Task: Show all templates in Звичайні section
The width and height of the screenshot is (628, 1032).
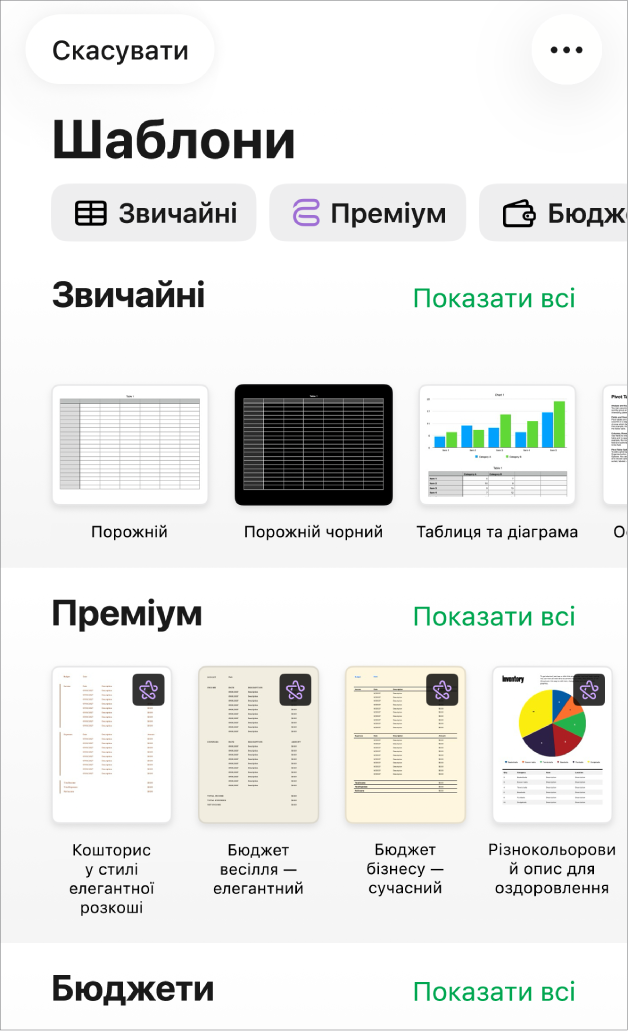Action: (494, 298)
